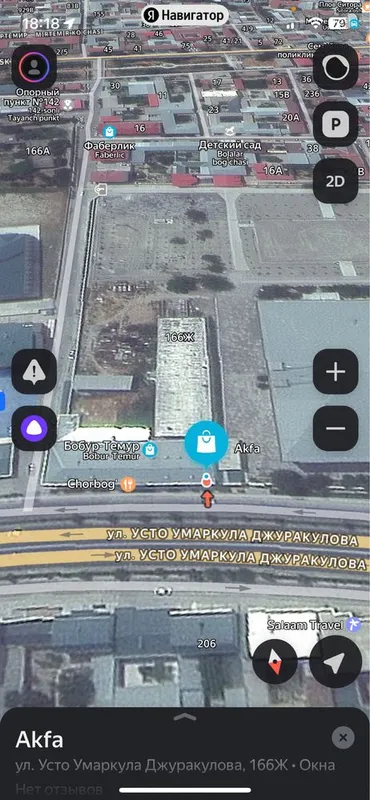Reset map orientation with the compass
This screenshot has width=370, height=800.
click(x=275, y=662)
